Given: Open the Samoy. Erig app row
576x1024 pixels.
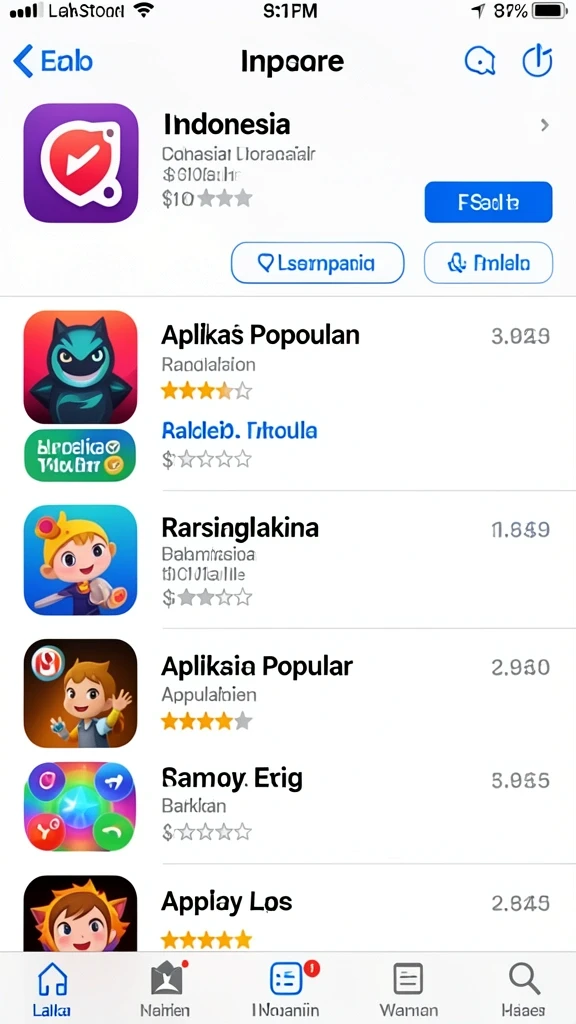Looking at the screenshot, I should (299, 805).
